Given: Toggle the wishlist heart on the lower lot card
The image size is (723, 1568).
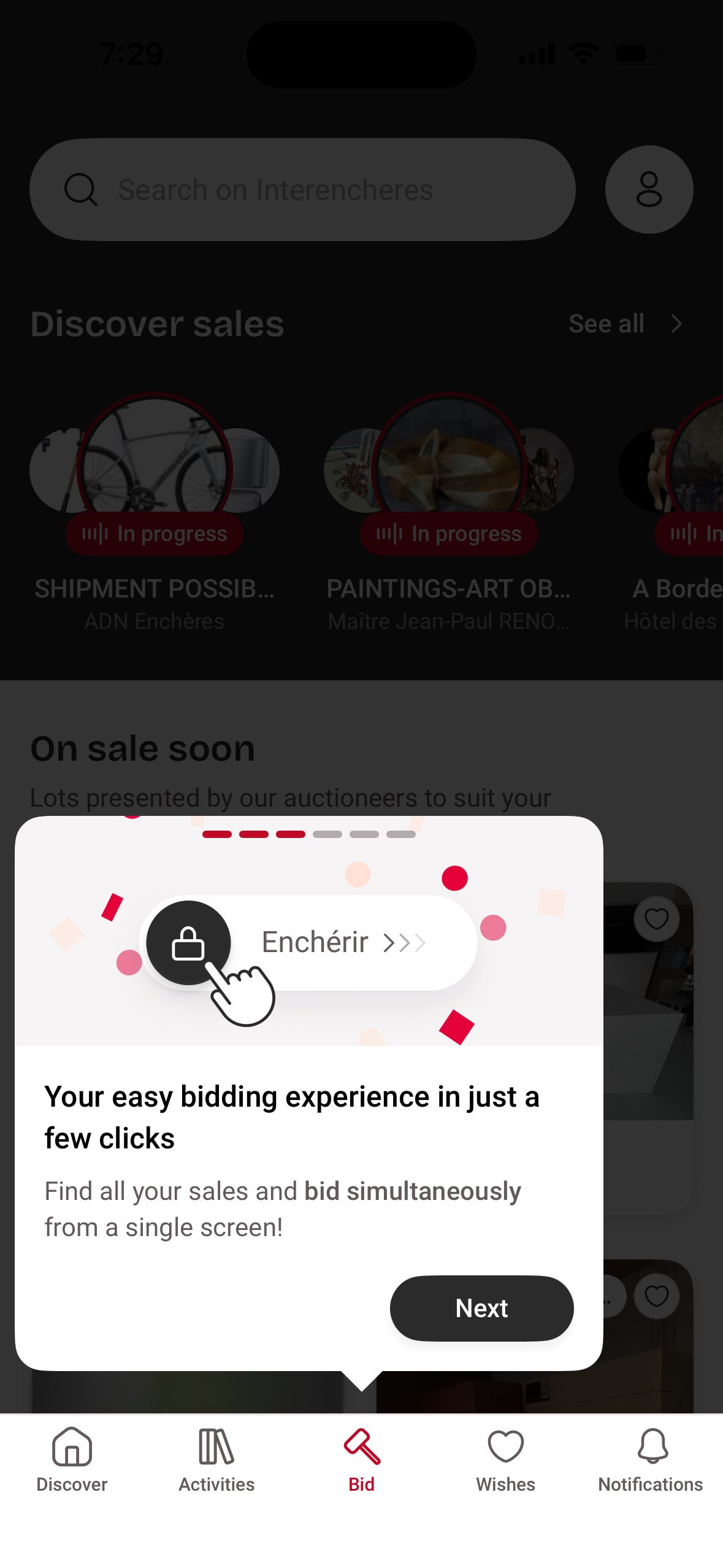Looking at the screenshot, I should [656, 1297].
